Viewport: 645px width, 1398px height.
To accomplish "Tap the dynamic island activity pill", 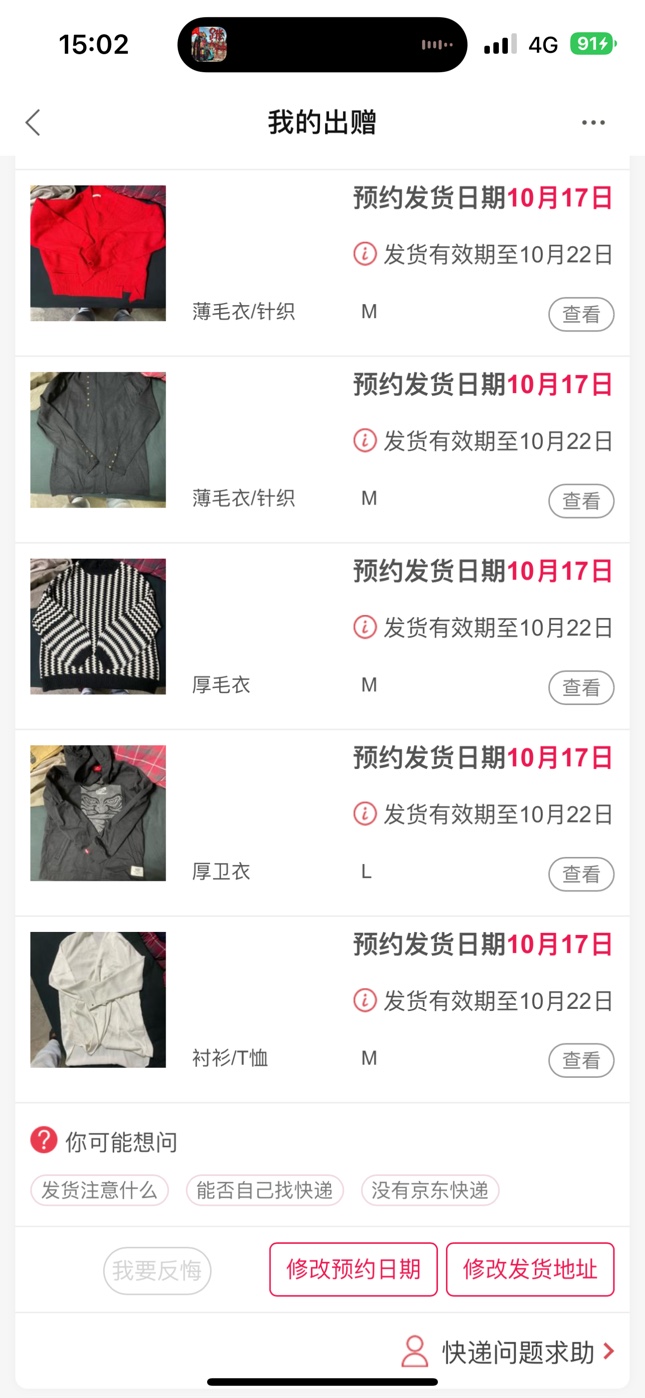I will pyautogui.click(x=322, y=45).
